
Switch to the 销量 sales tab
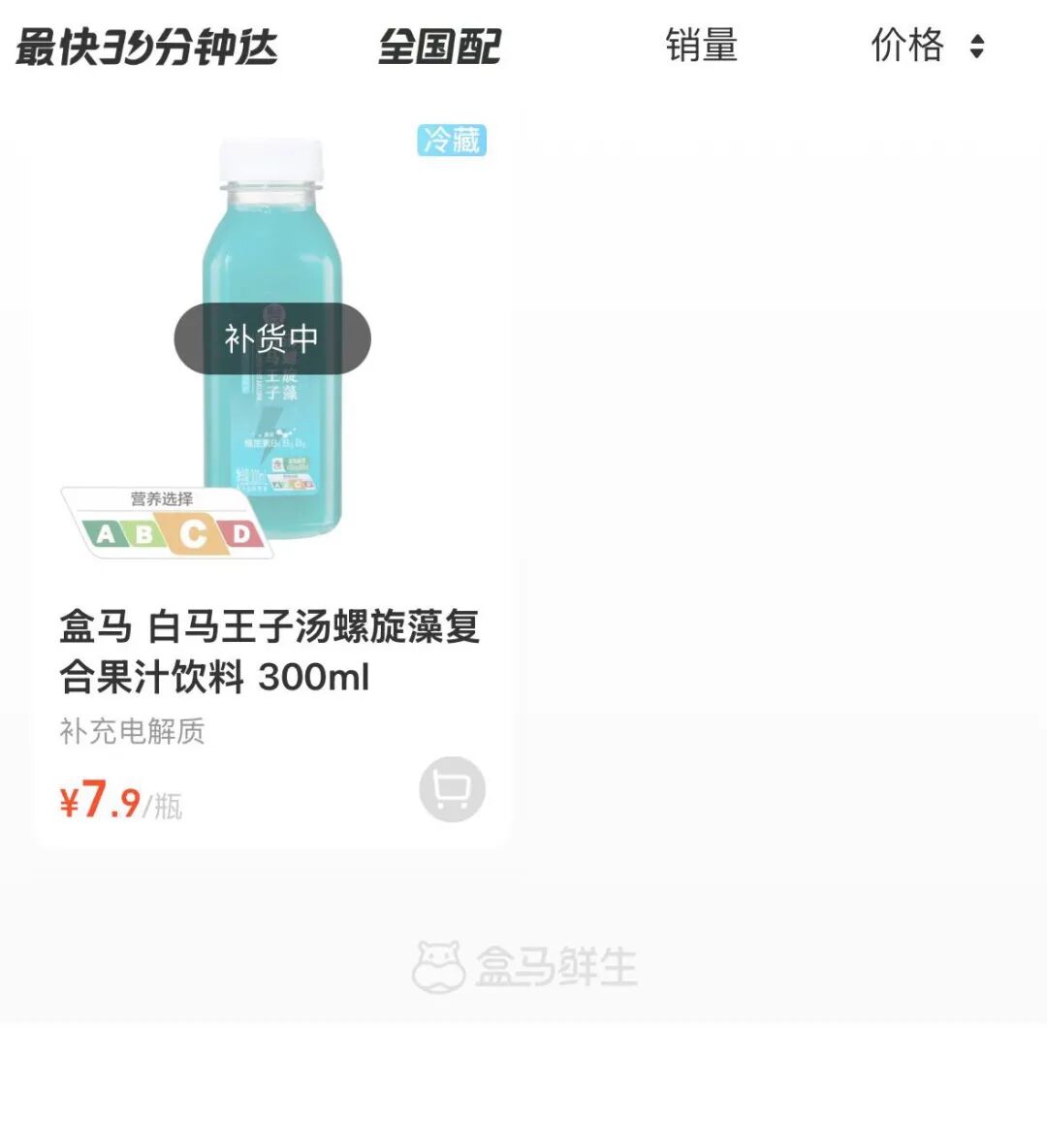700,46
